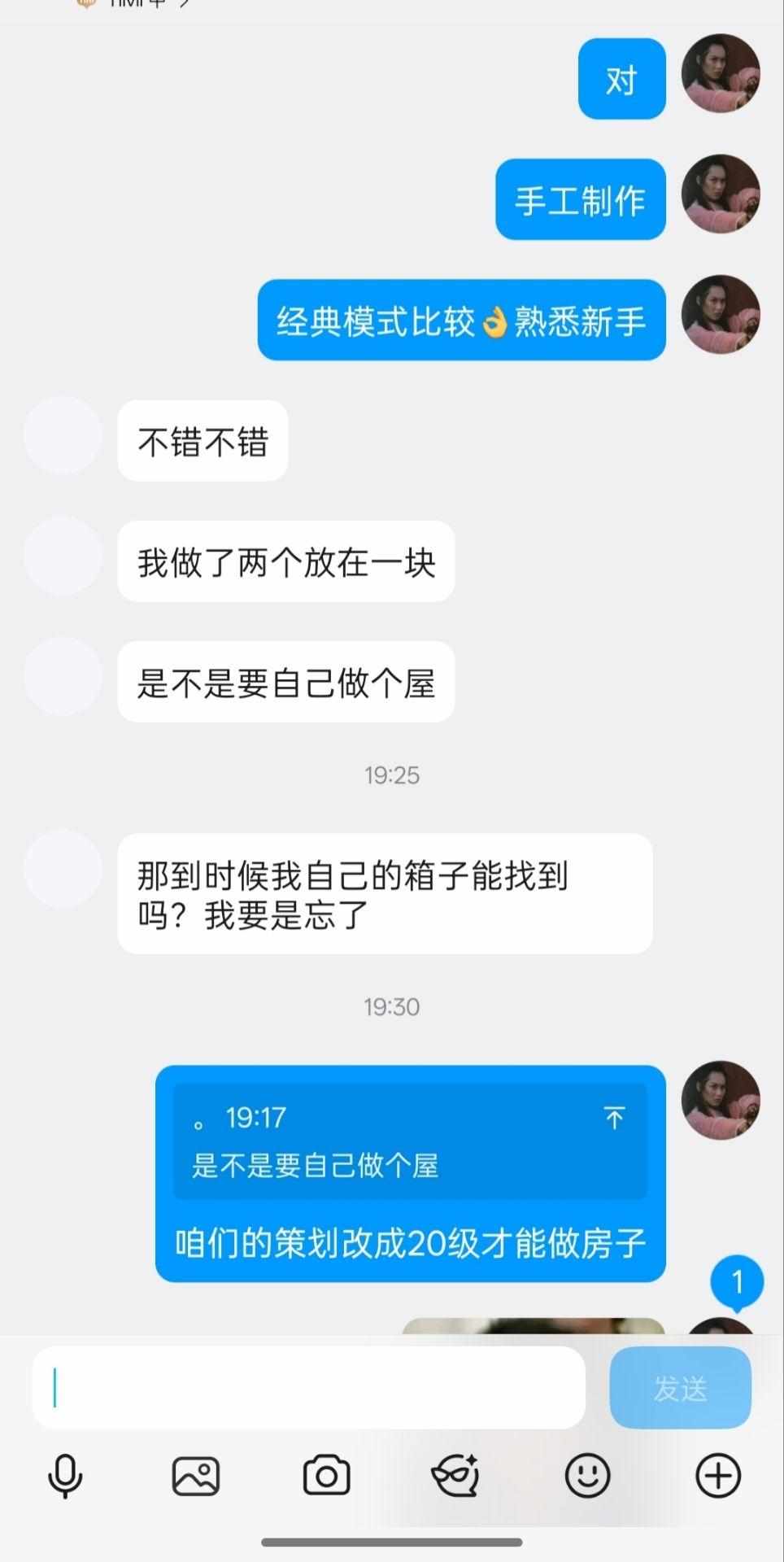Jump to the 1 new unread message
Image resolution: width=784 pixels, height=1562 pixels.
pyautogui.click(x=737, y=1283)
